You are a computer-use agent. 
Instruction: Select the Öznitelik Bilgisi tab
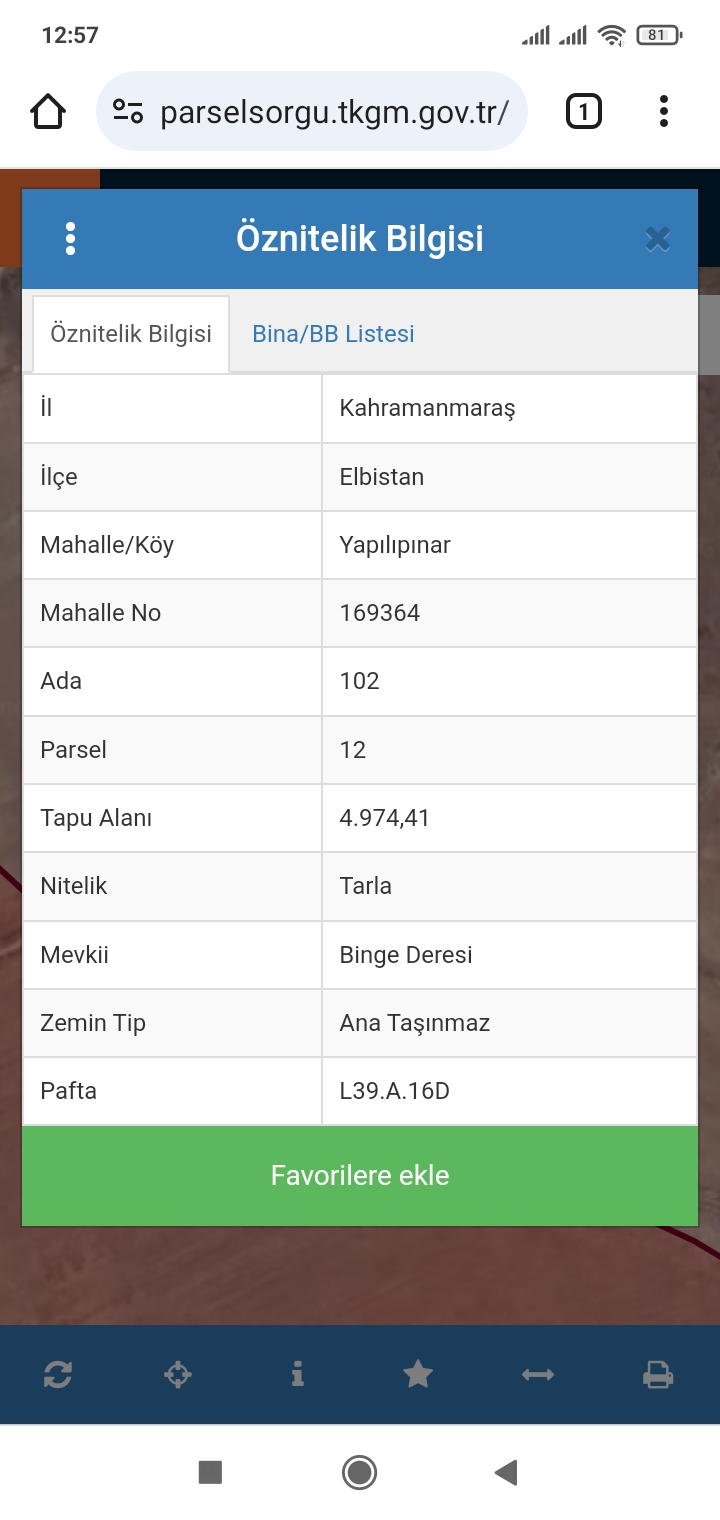click(131, 334)
